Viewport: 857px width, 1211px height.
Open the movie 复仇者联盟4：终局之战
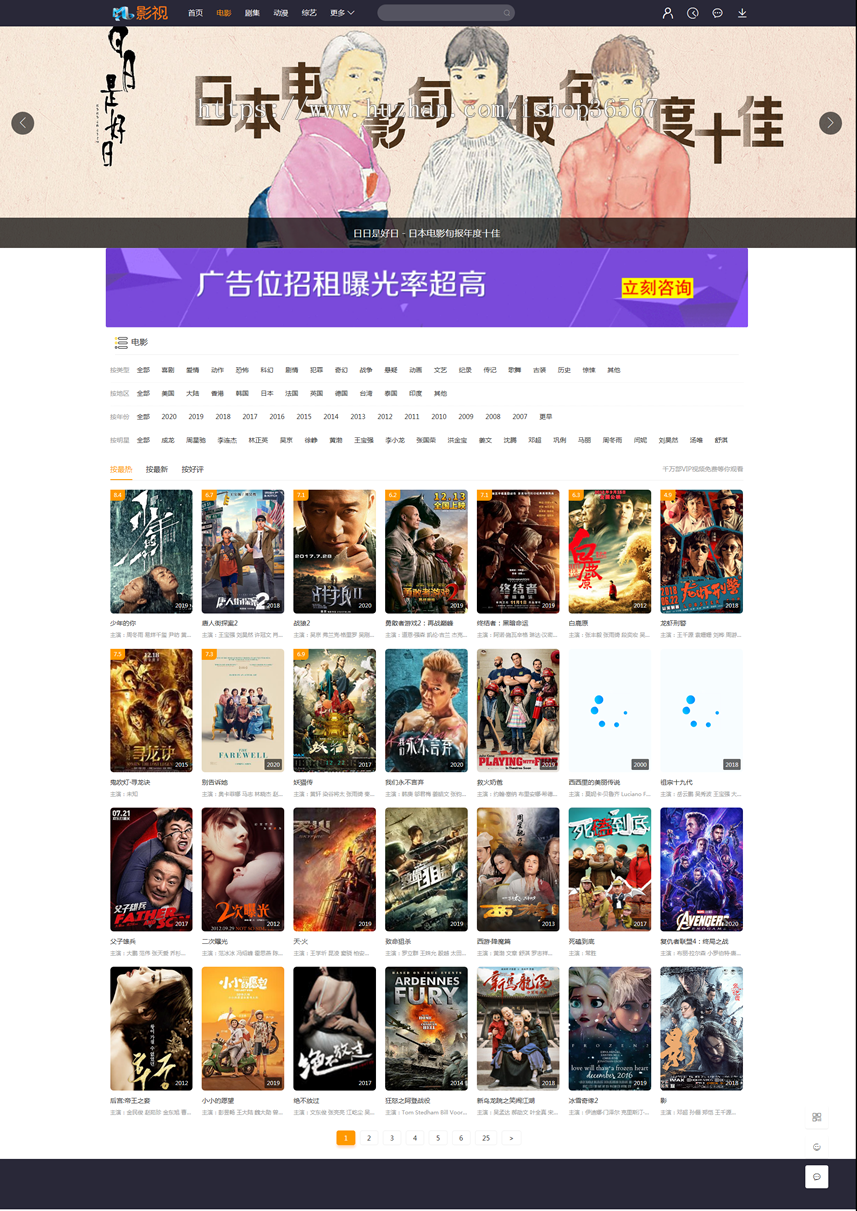(x=701, y=869)
